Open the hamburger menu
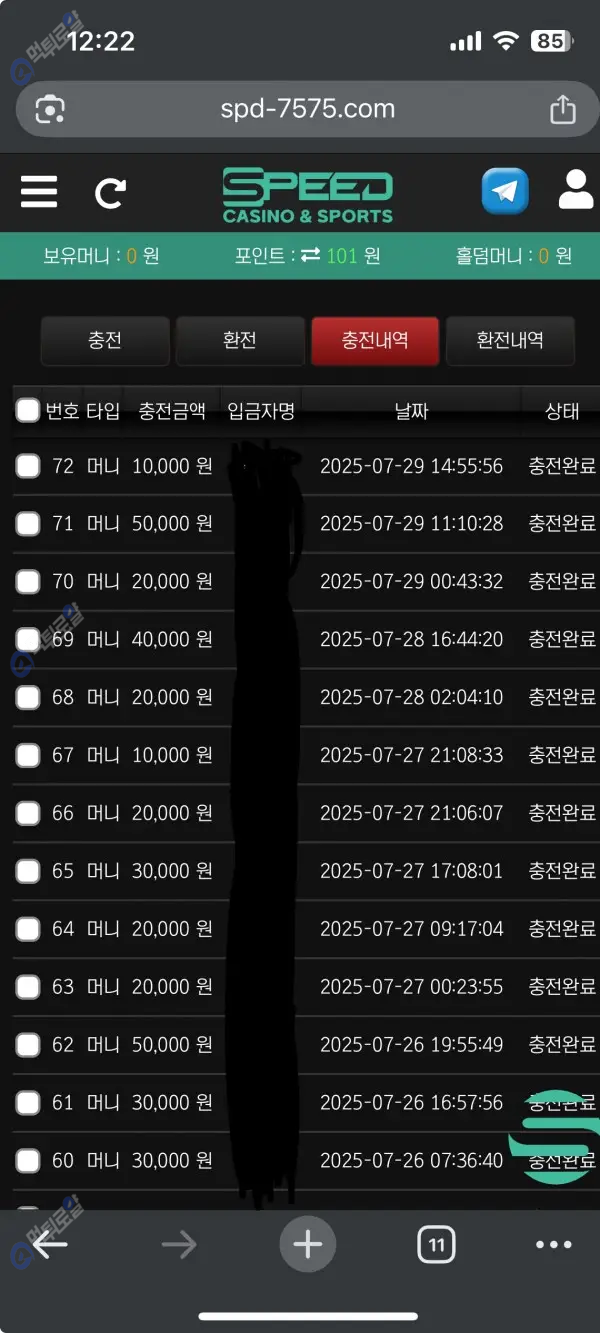 [39, 191]
